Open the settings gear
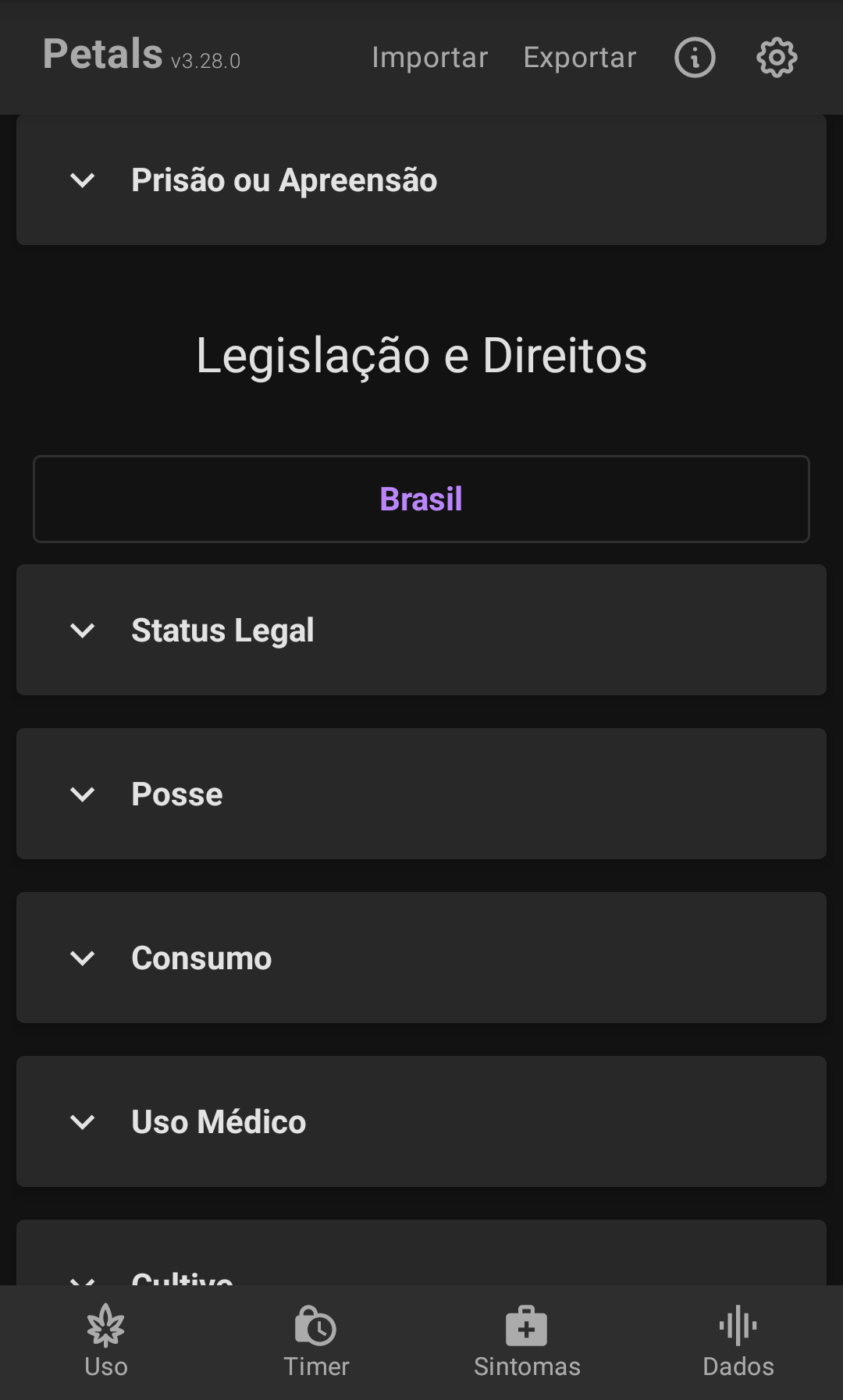The height and width of the screenshot is (1400, 843). (x=777, y=58)
